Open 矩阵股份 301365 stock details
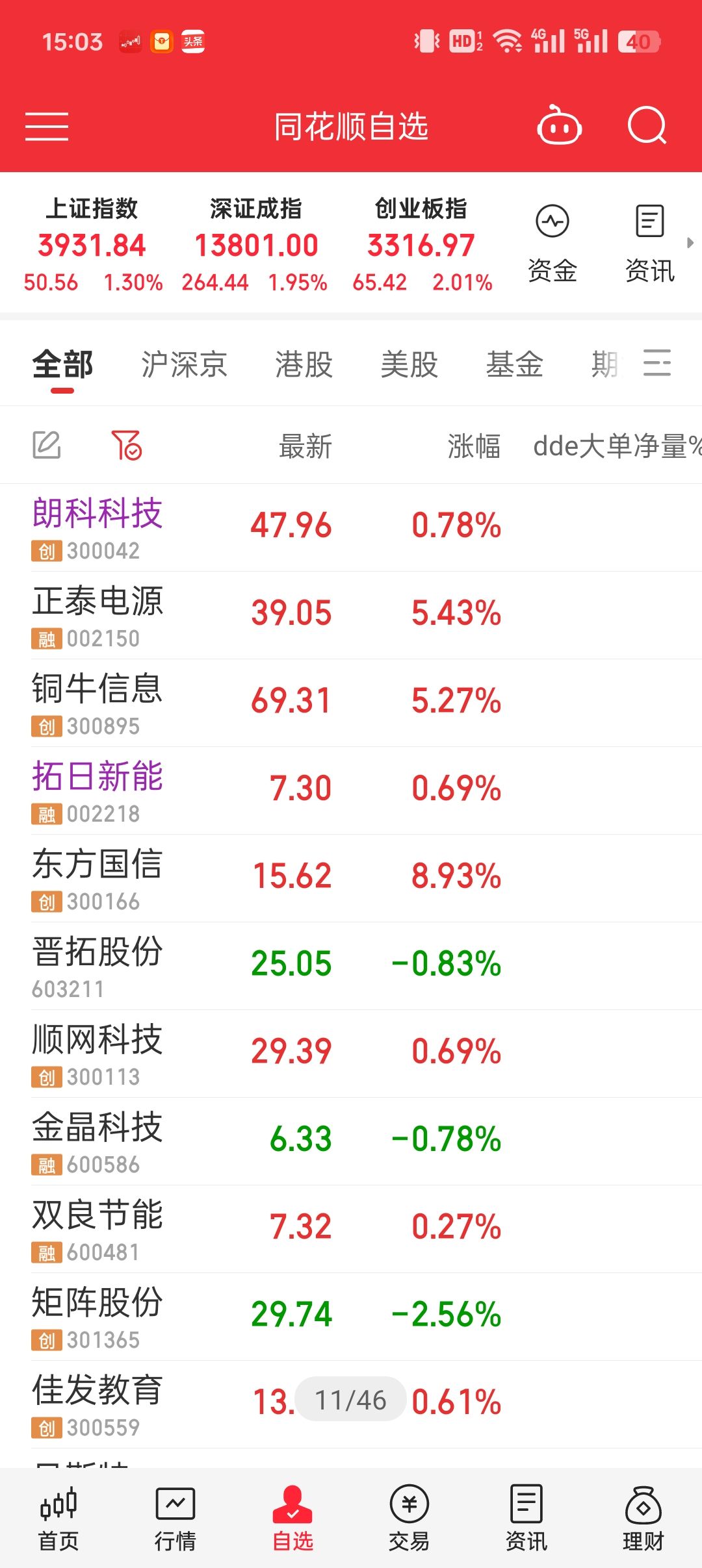702x1568 pixels. 97,1317
